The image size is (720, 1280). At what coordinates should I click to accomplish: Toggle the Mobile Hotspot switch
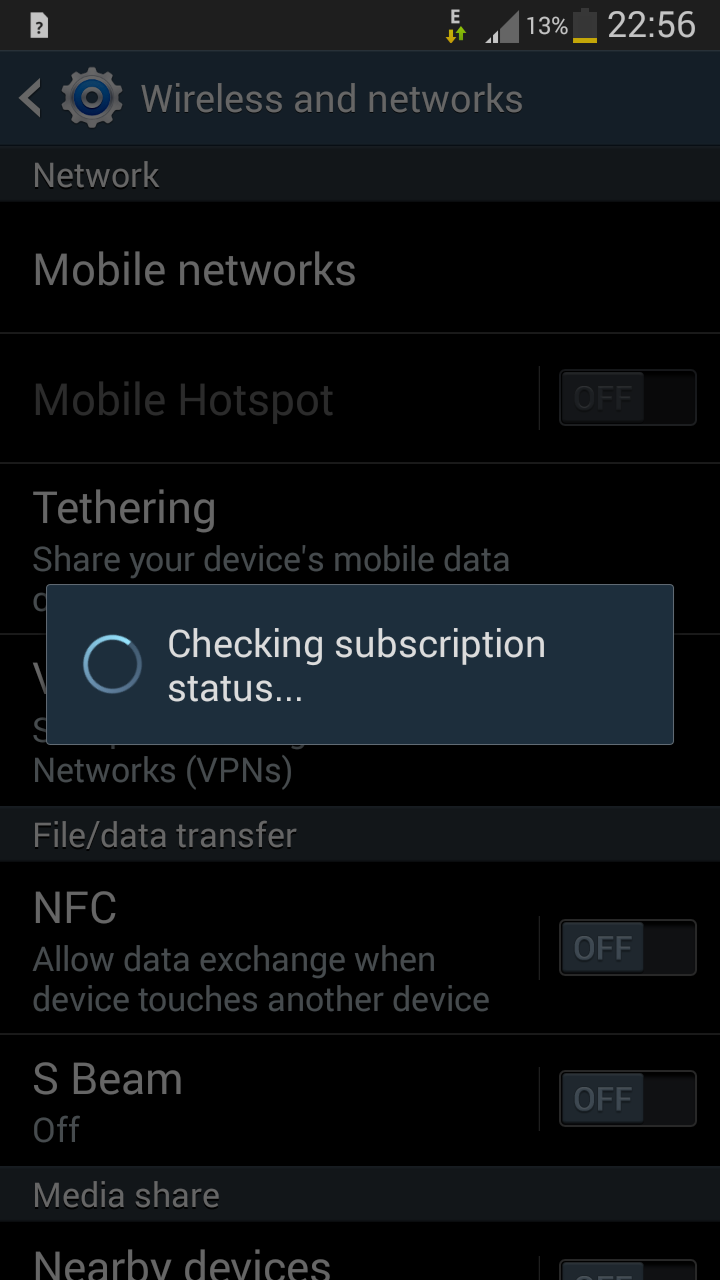(x=627, y=398)
